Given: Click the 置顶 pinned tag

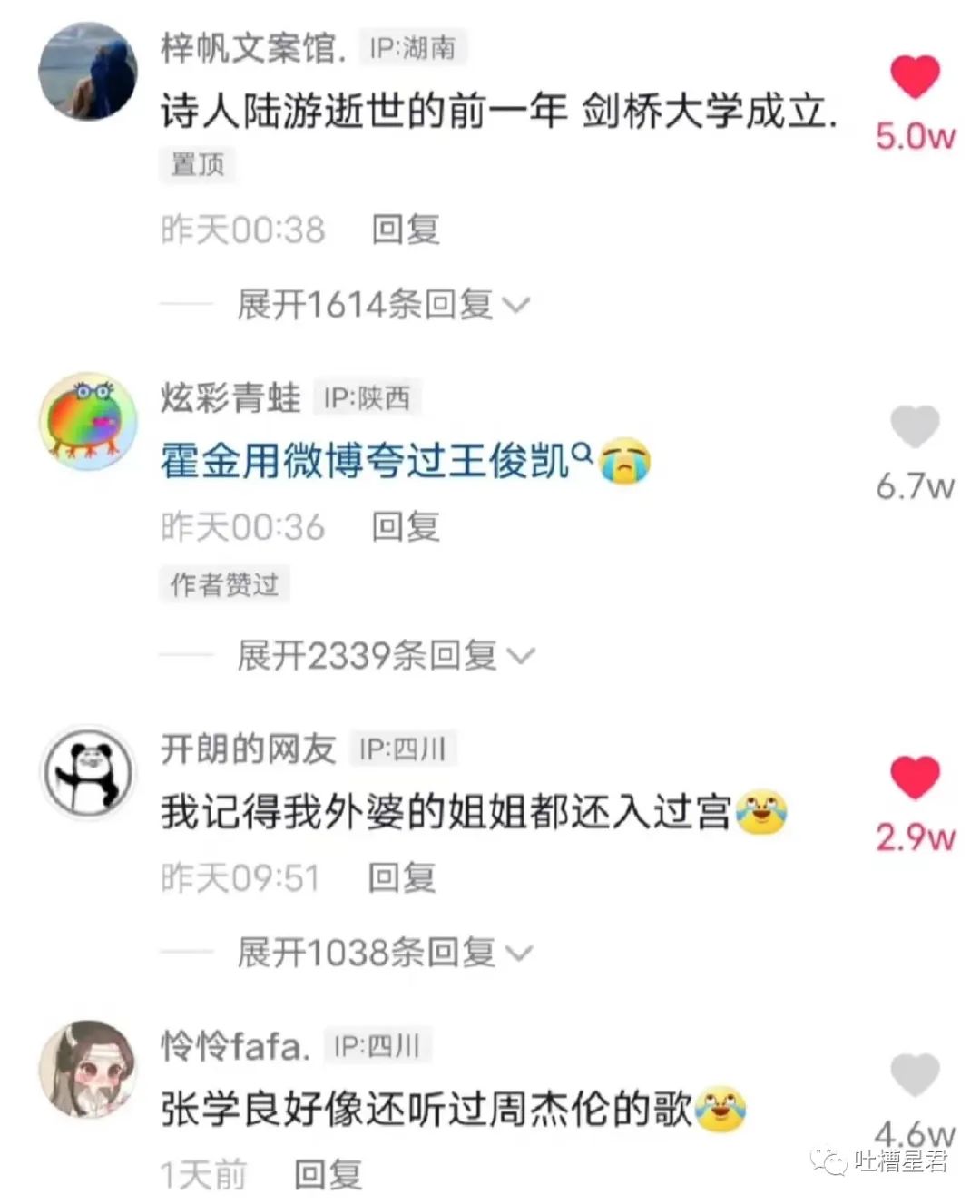Looking at the screenshot, I should point(199,166).
